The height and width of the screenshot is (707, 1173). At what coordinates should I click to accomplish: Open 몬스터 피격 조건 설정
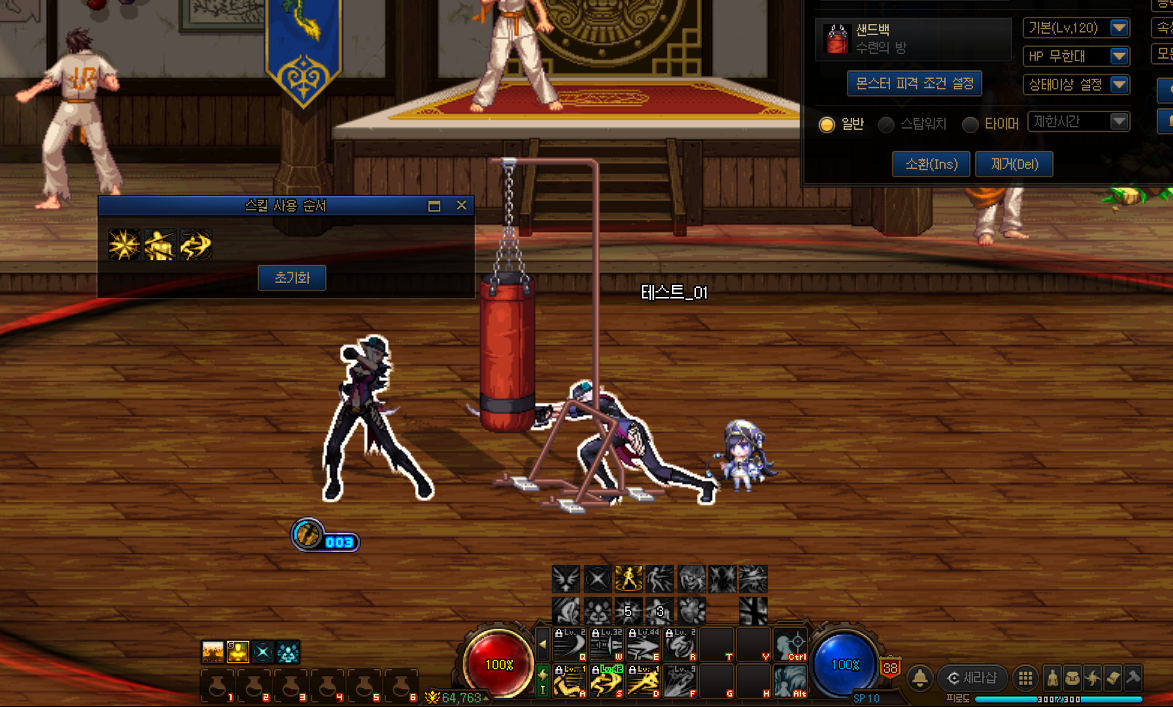[914, 84]
